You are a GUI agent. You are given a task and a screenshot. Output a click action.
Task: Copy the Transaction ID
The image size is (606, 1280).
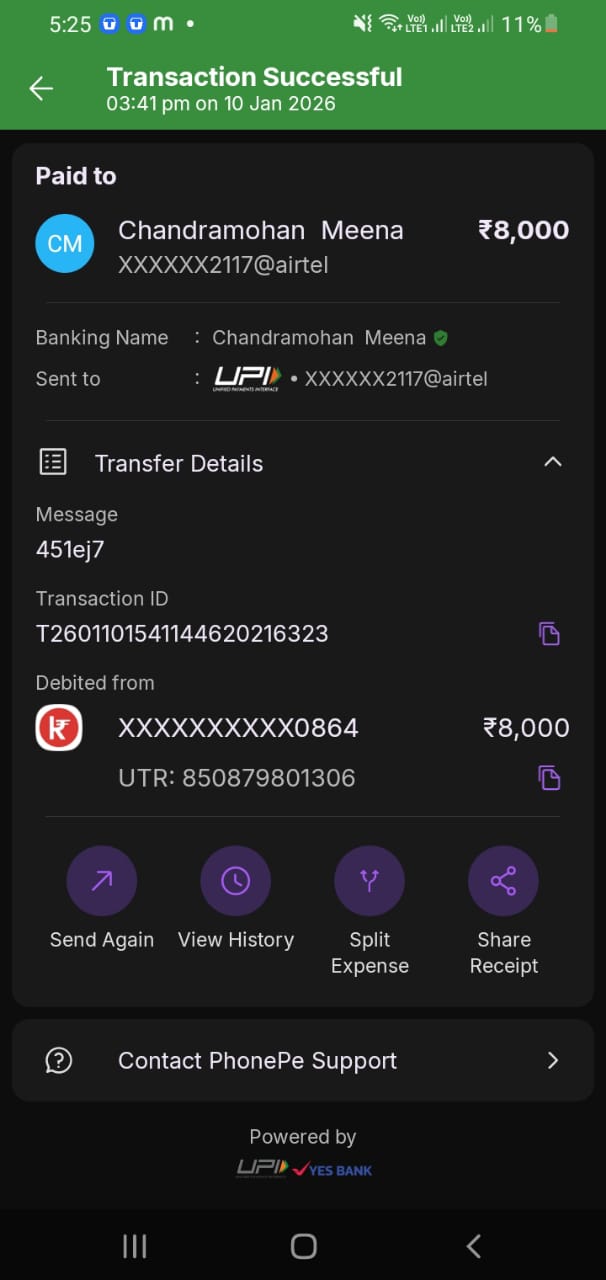pyautogui.click(x=549, y=634)
